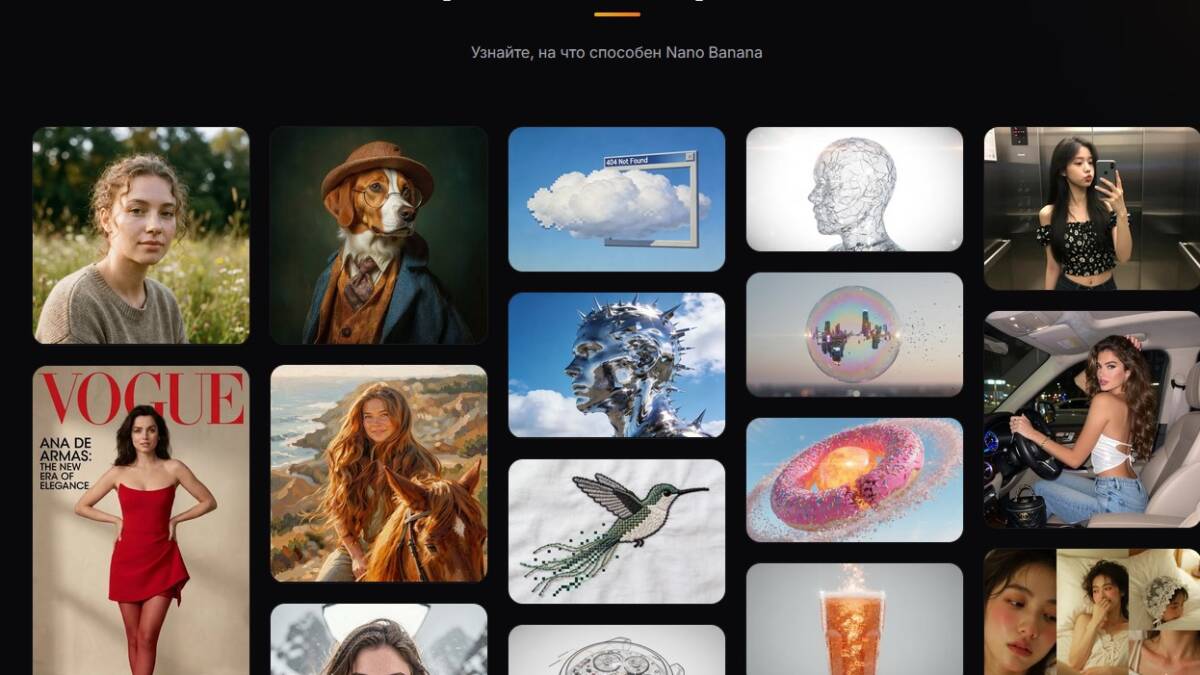Viewport: 1200px width, 675px height.
Task: Open the woman in meadow portrait tile
Action: point(141,235)
